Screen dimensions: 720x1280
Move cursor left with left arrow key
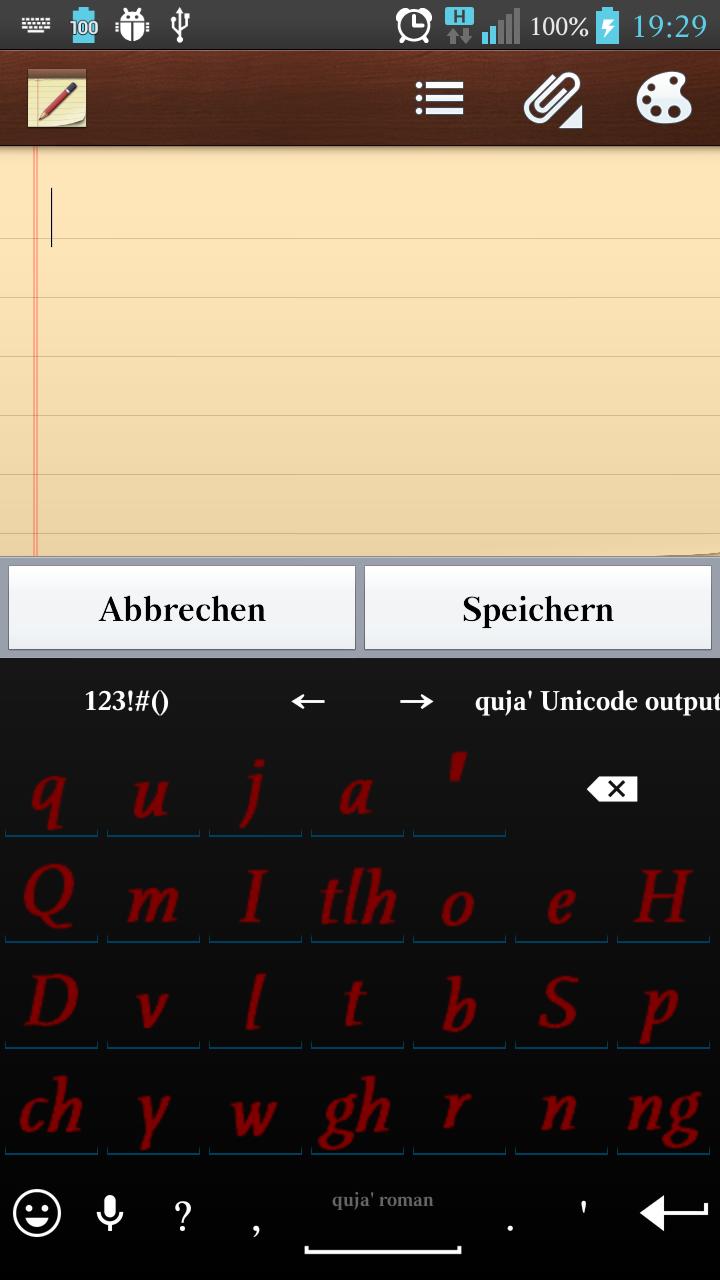tap(308, 701)
